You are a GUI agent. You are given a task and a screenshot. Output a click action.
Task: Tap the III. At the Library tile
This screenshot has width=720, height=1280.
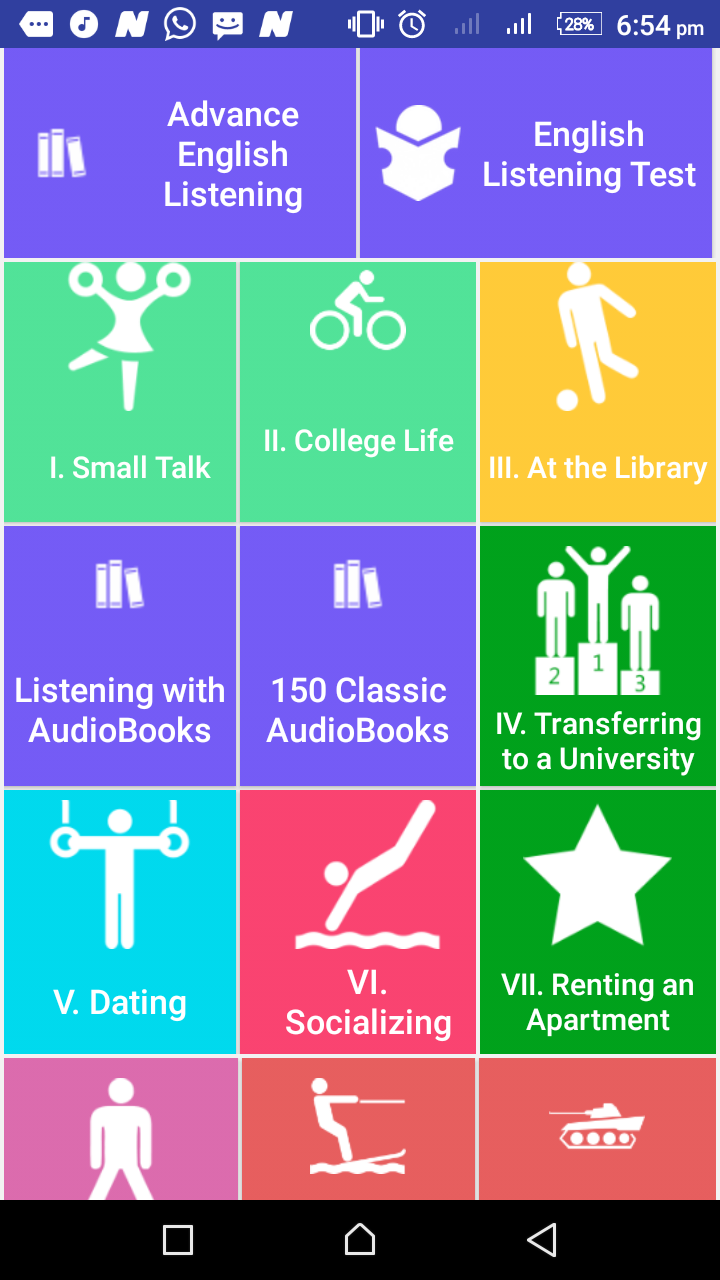tap(598, 392)
